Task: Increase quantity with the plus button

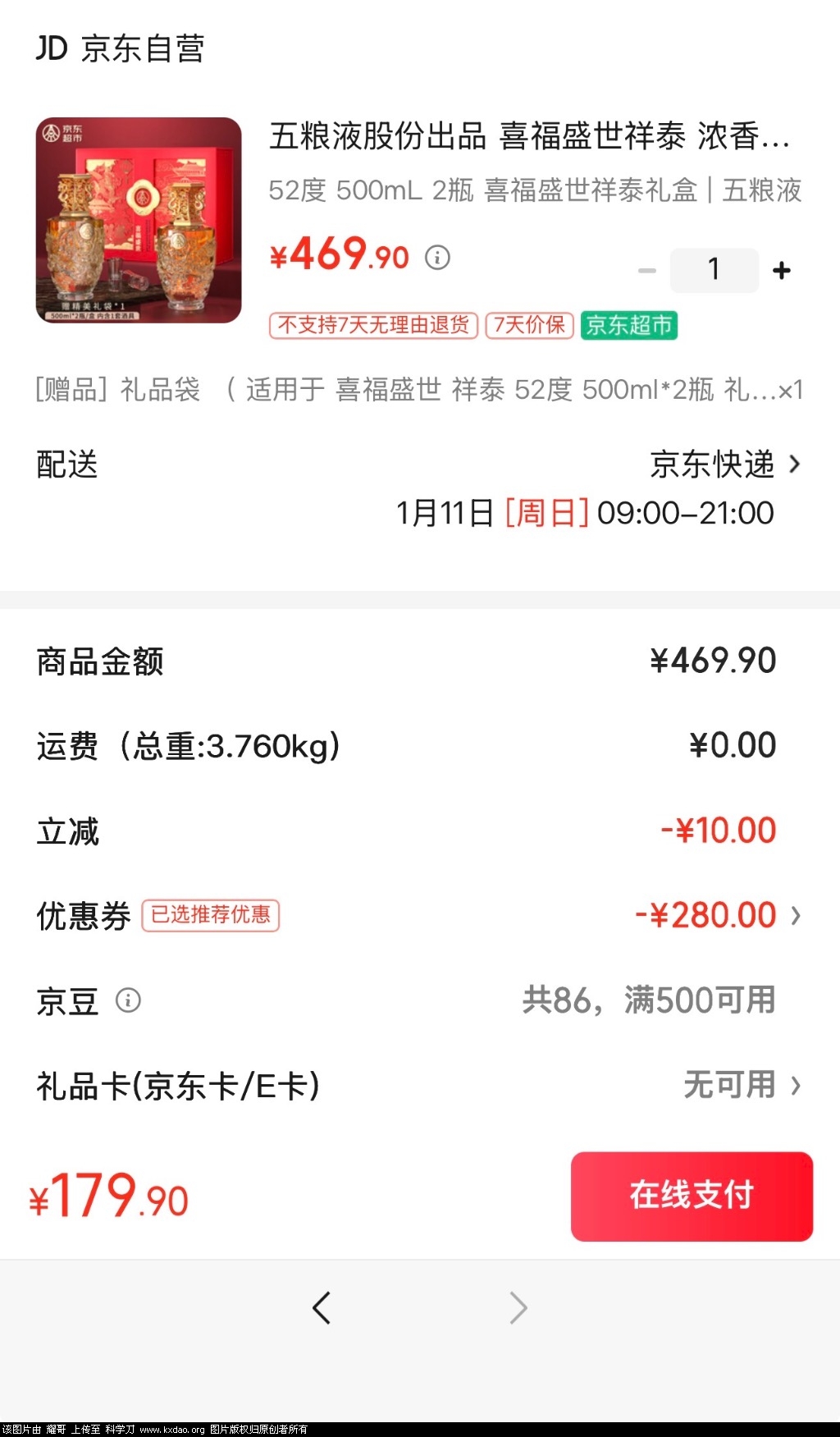Action: pos(782,270)
